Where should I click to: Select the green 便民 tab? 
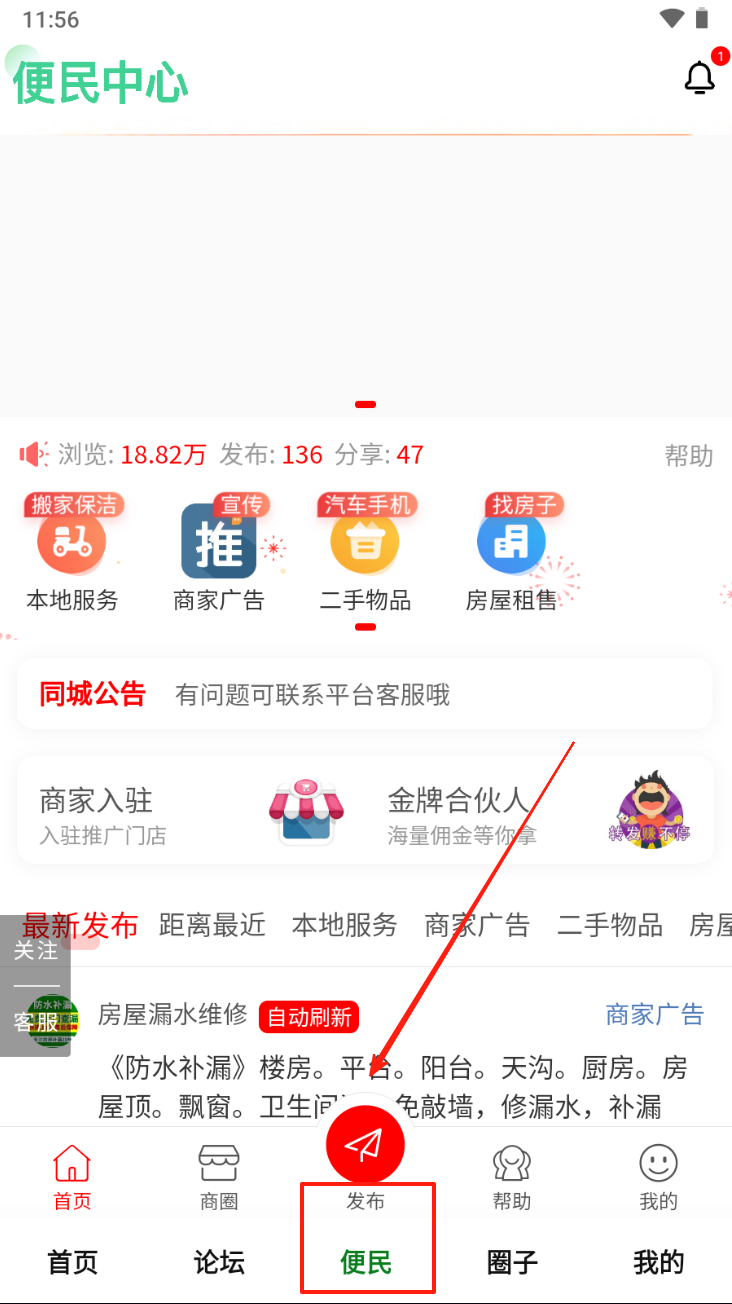pos(366,1262)
